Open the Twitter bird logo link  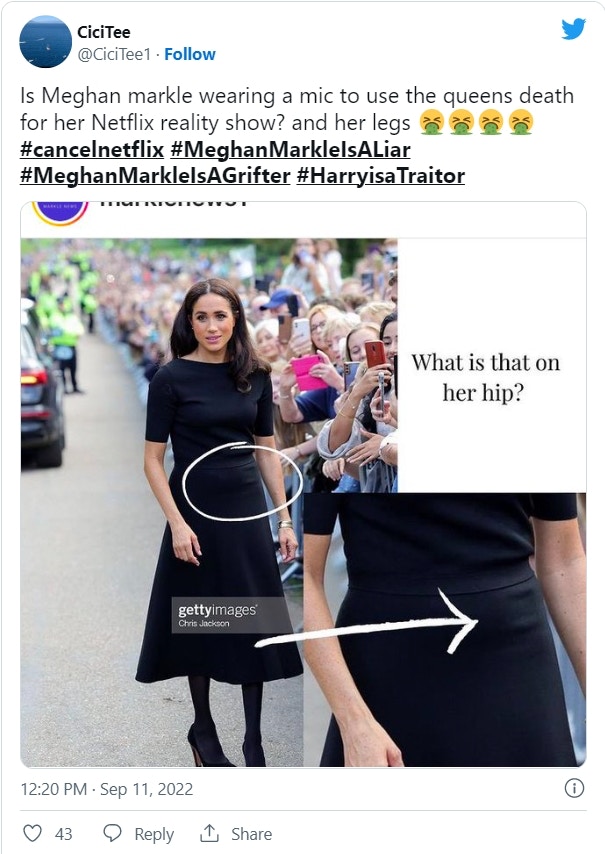click(573, 29)
